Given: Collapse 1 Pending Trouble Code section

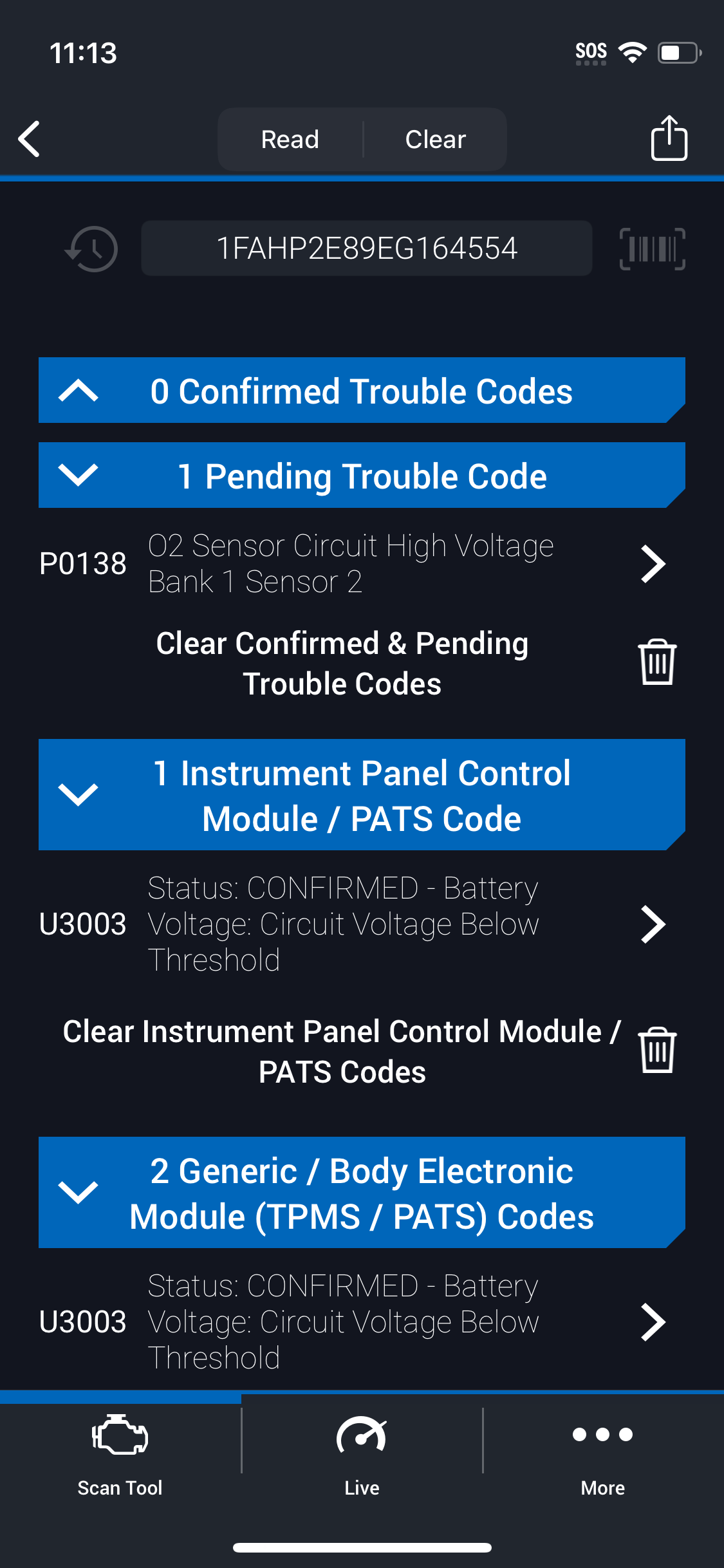Looking at the screenshot, I should (x=362, y=476).
